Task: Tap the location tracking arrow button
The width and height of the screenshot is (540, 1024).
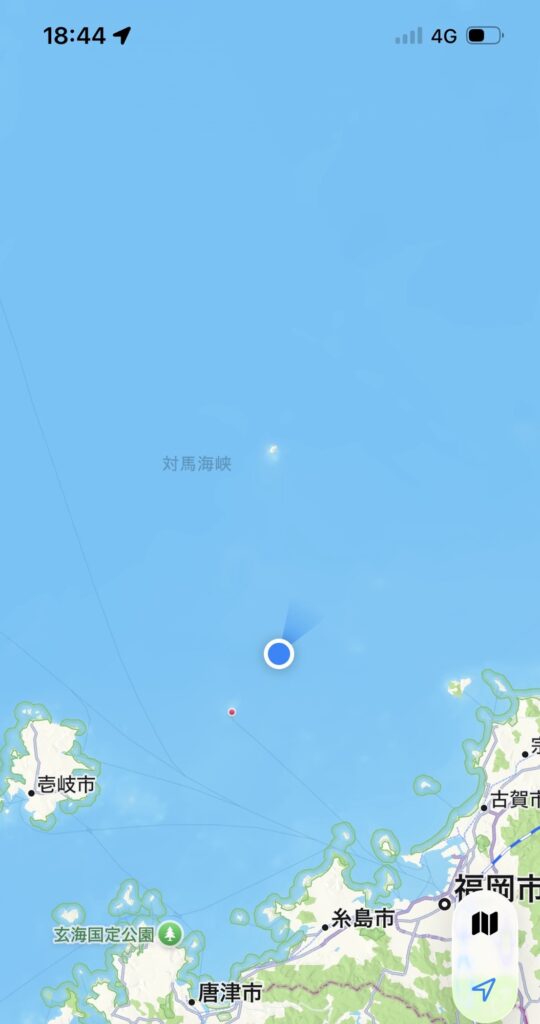Action: click(x=483, y=989)
